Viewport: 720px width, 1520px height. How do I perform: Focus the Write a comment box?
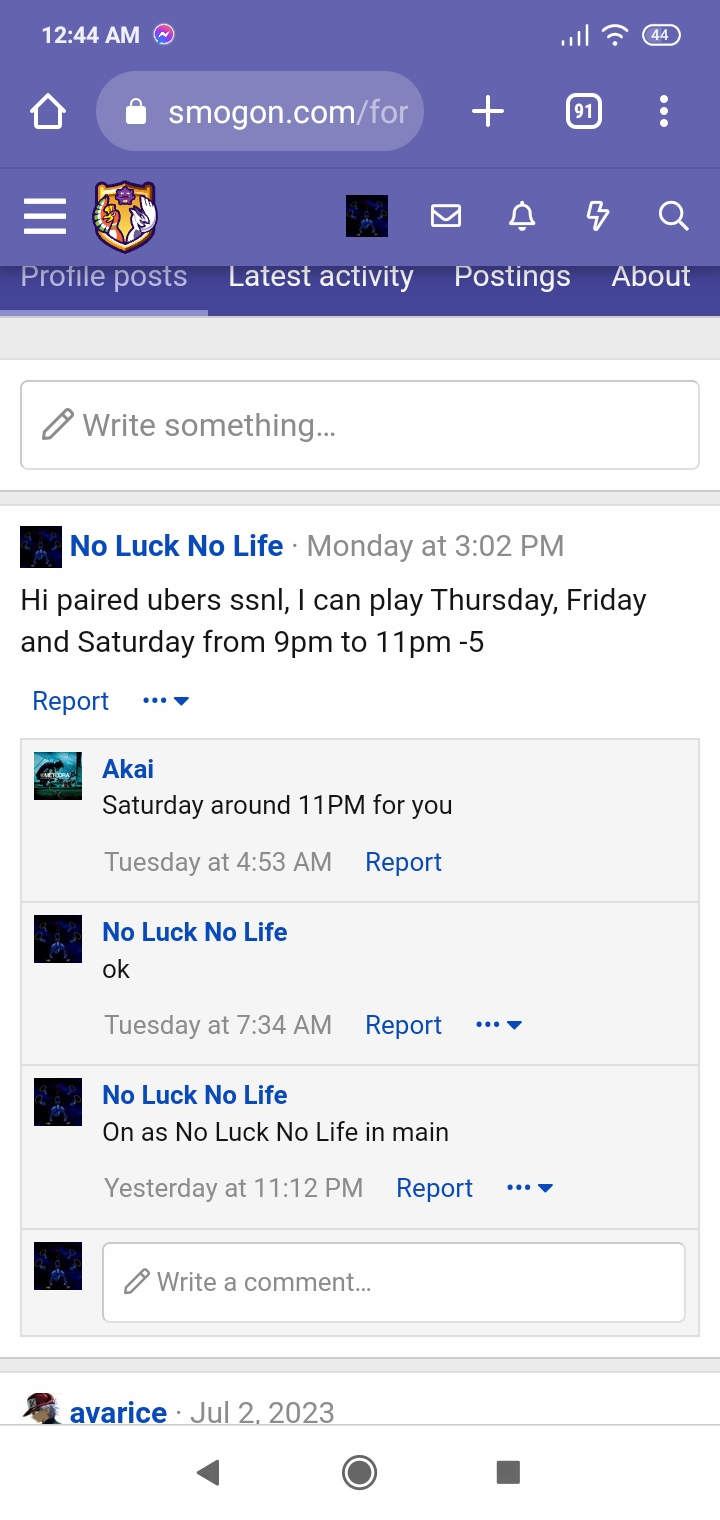click(394, 1282)
